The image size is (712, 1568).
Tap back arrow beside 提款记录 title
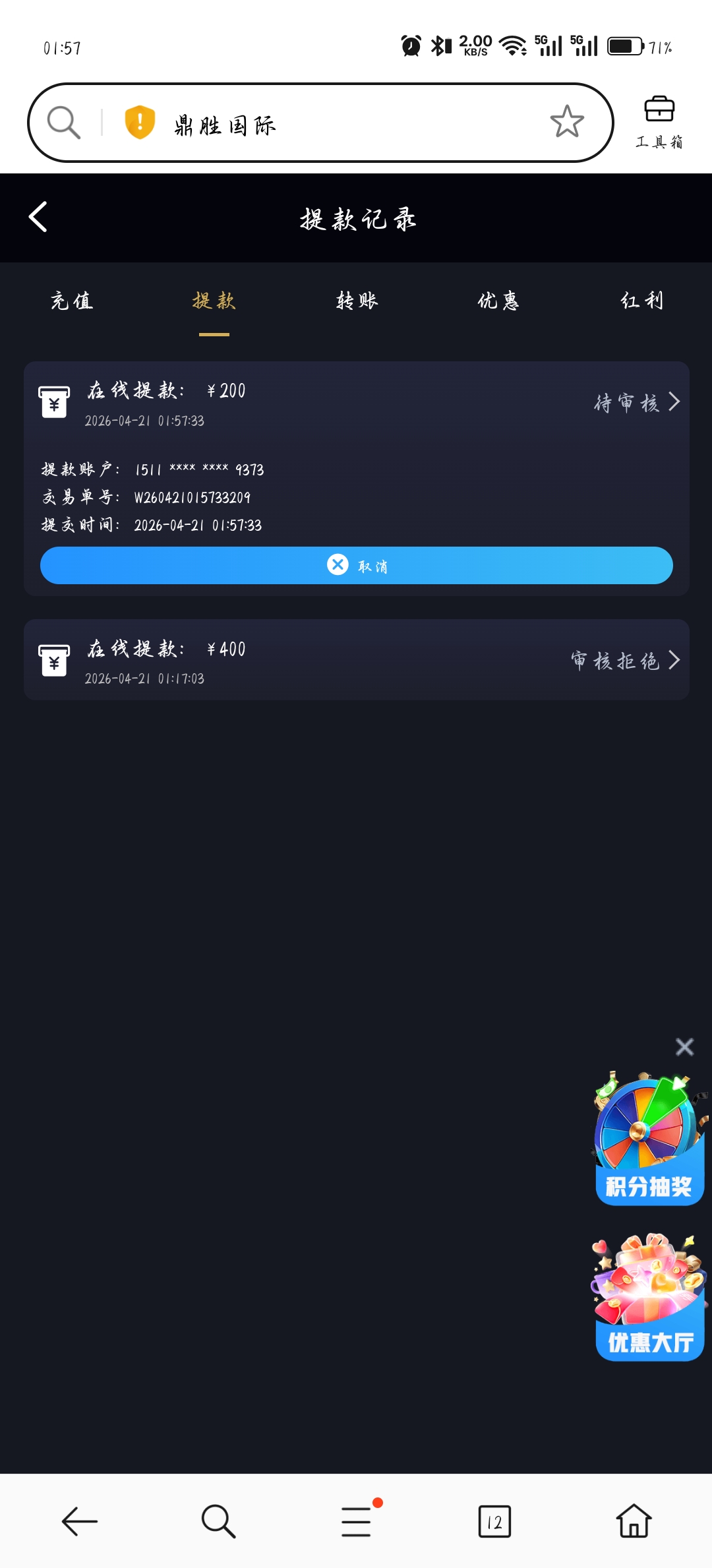(38, 216)
